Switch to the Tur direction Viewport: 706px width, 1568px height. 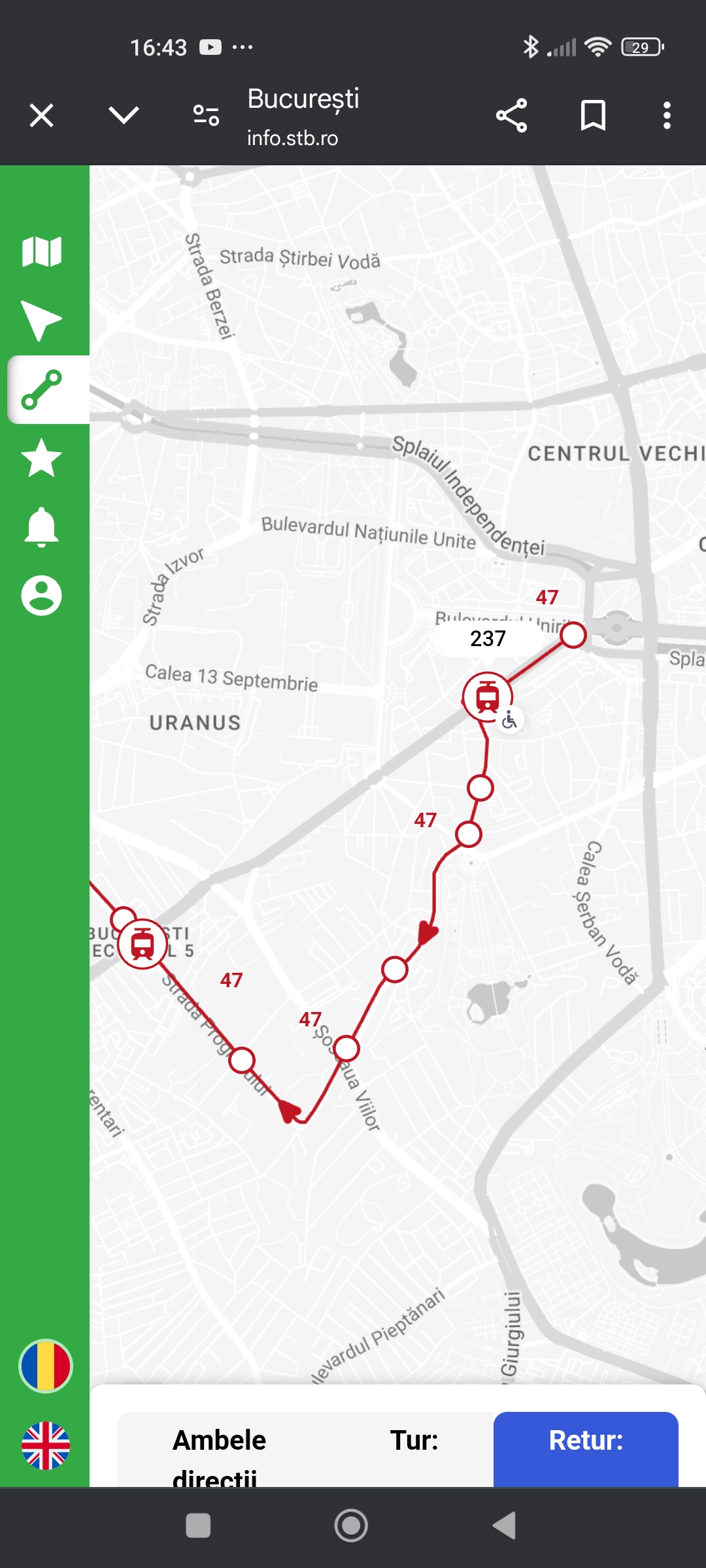tap(414, 1441)
